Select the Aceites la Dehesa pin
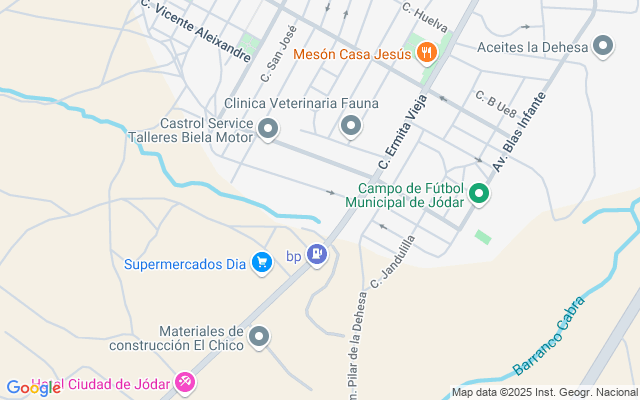 click(603, 46)
